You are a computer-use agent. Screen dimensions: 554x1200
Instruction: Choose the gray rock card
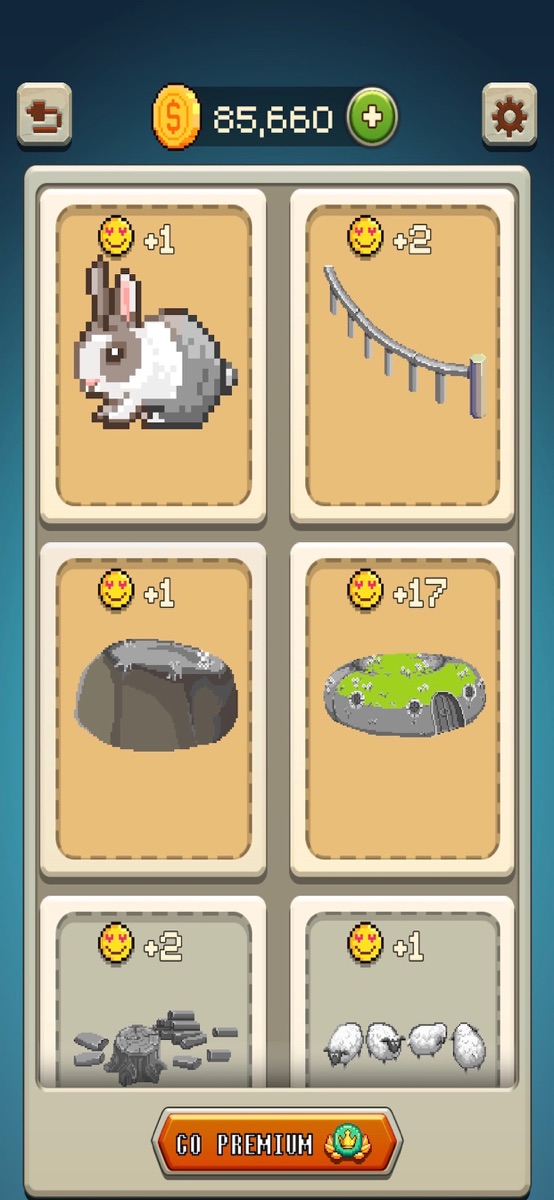[153, 710]
